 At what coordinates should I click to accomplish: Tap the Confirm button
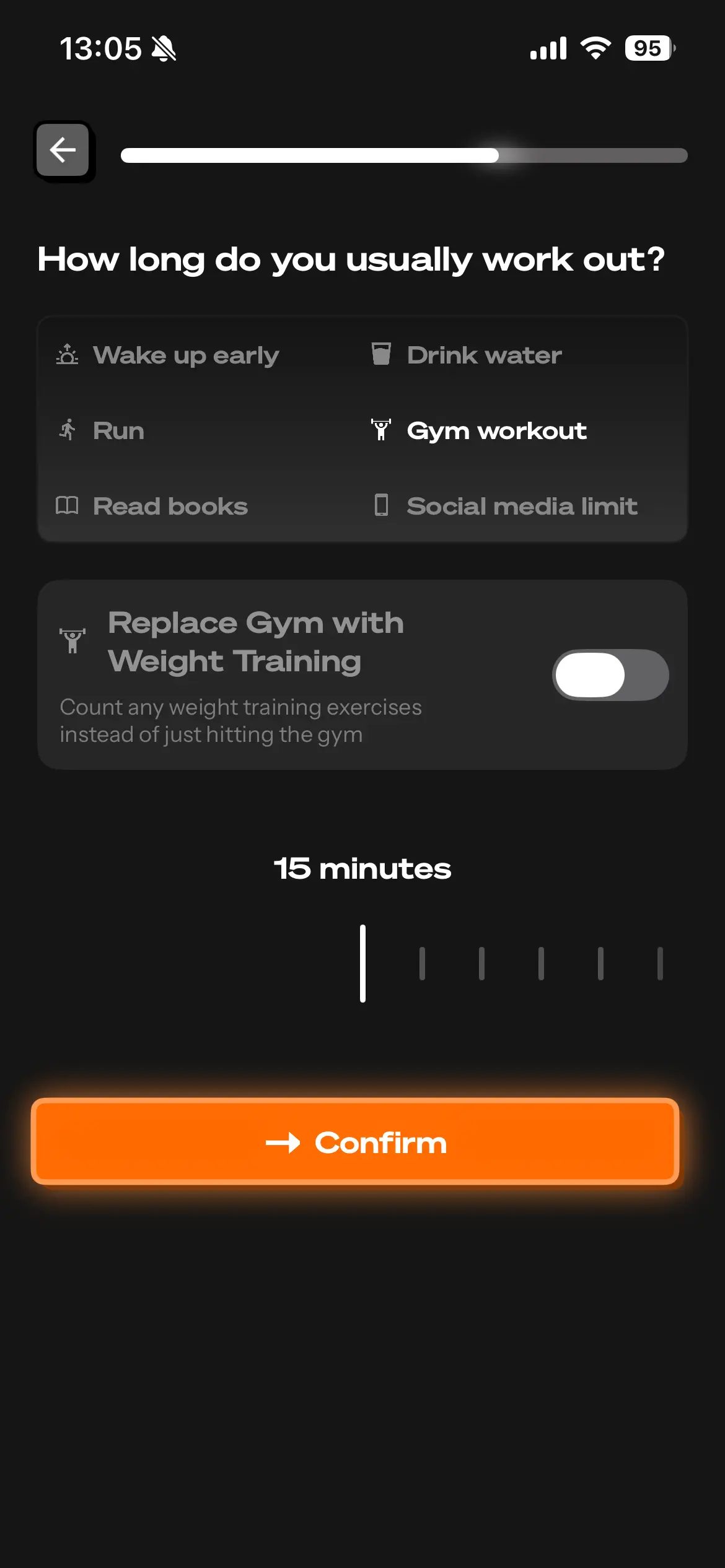(355, 1142)
